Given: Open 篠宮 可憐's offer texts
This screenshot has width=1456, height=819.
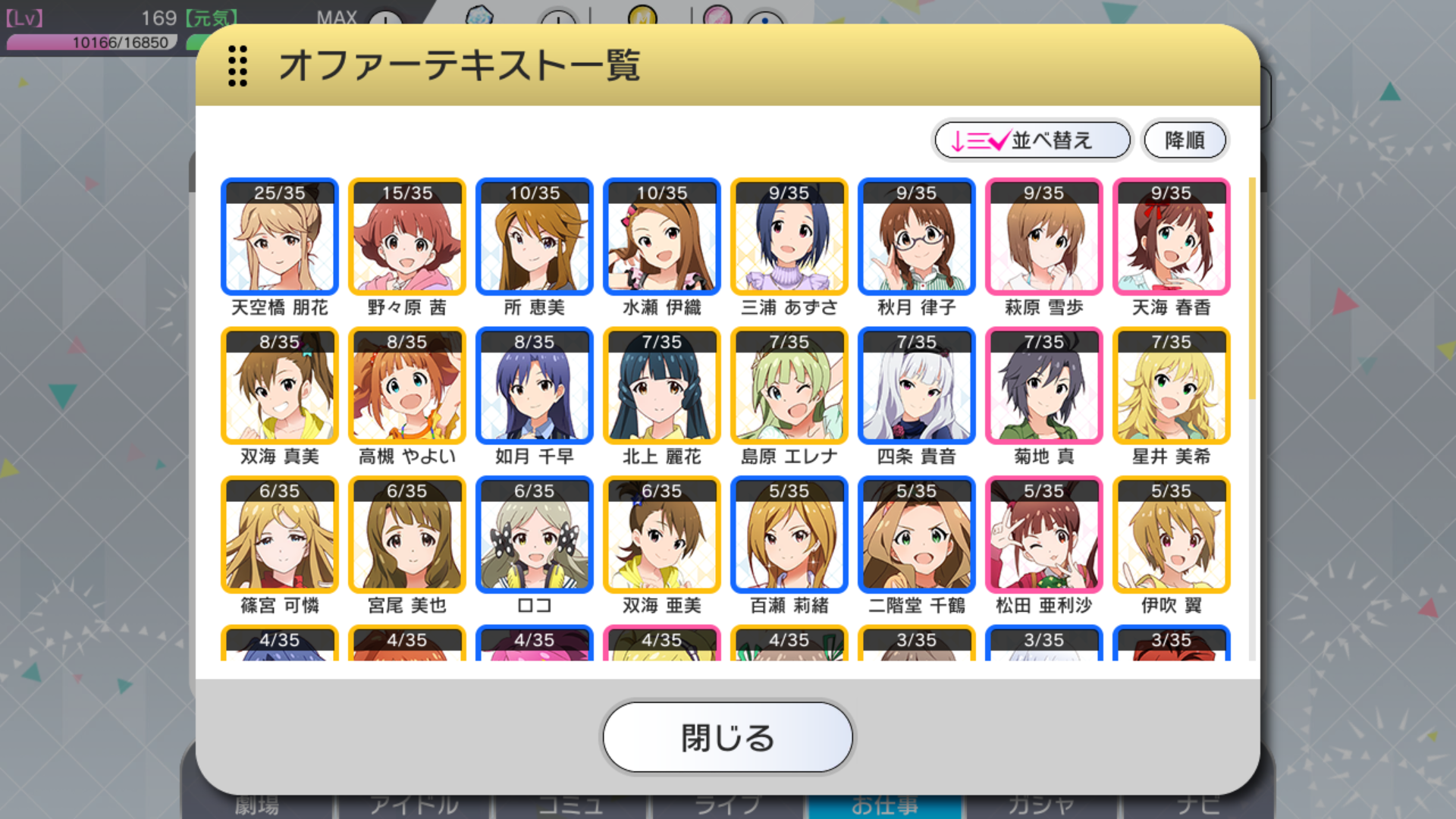Looking at the screenshot, I should 280,535.
